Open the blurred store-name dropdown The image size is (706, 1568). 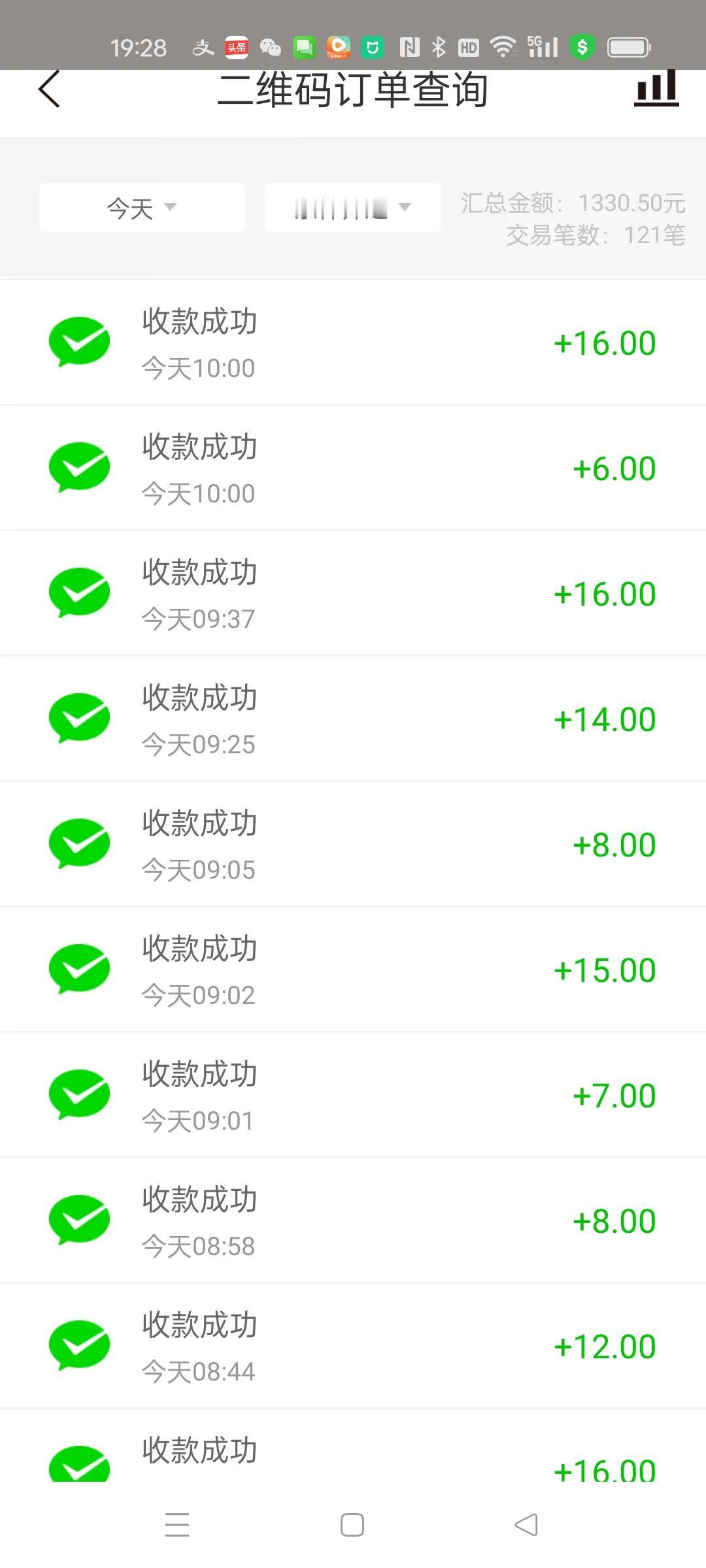pos(352,208)
